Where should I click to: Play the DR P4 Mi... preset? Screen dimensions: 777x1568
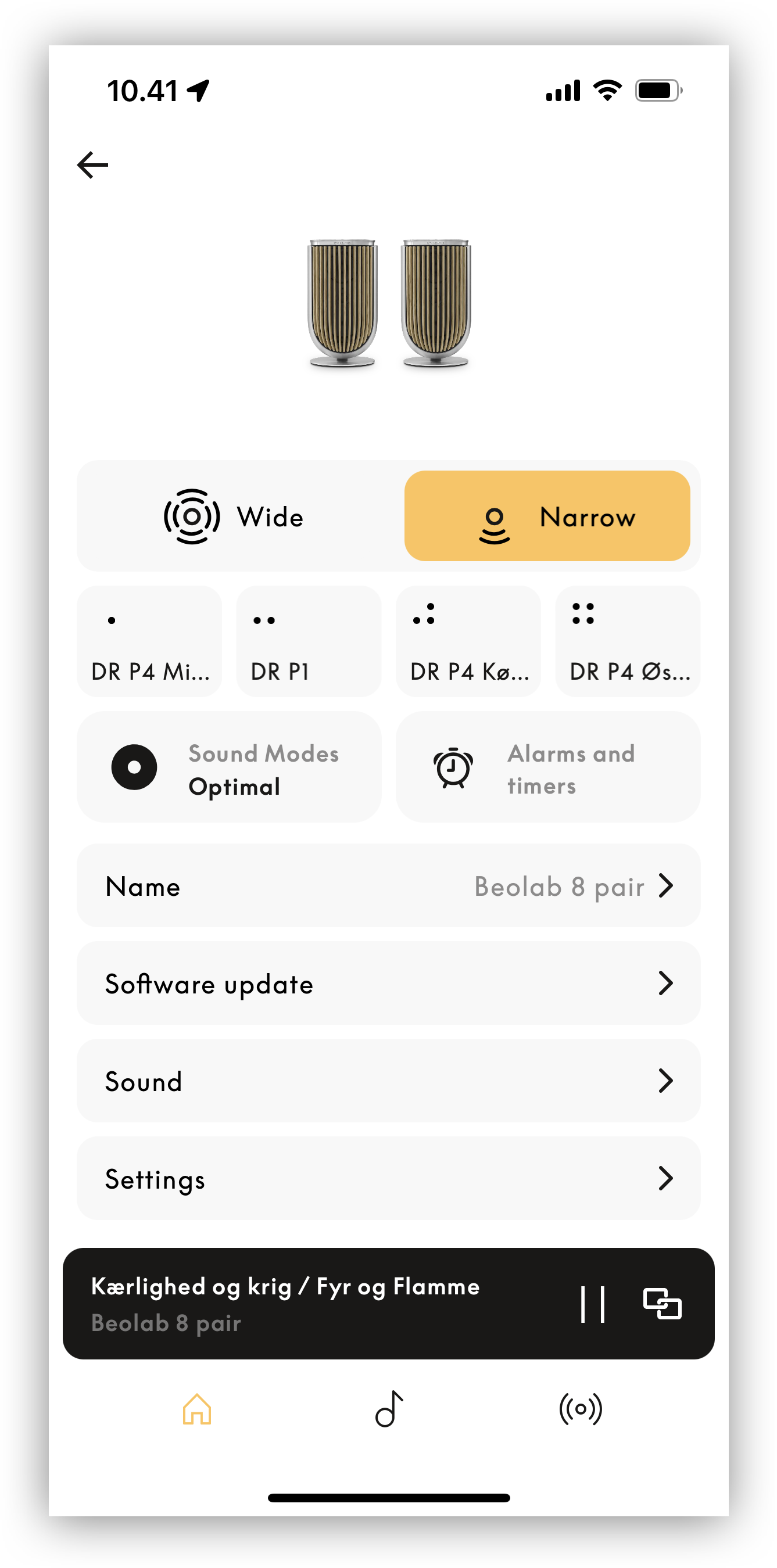click(x=149, y=641)
